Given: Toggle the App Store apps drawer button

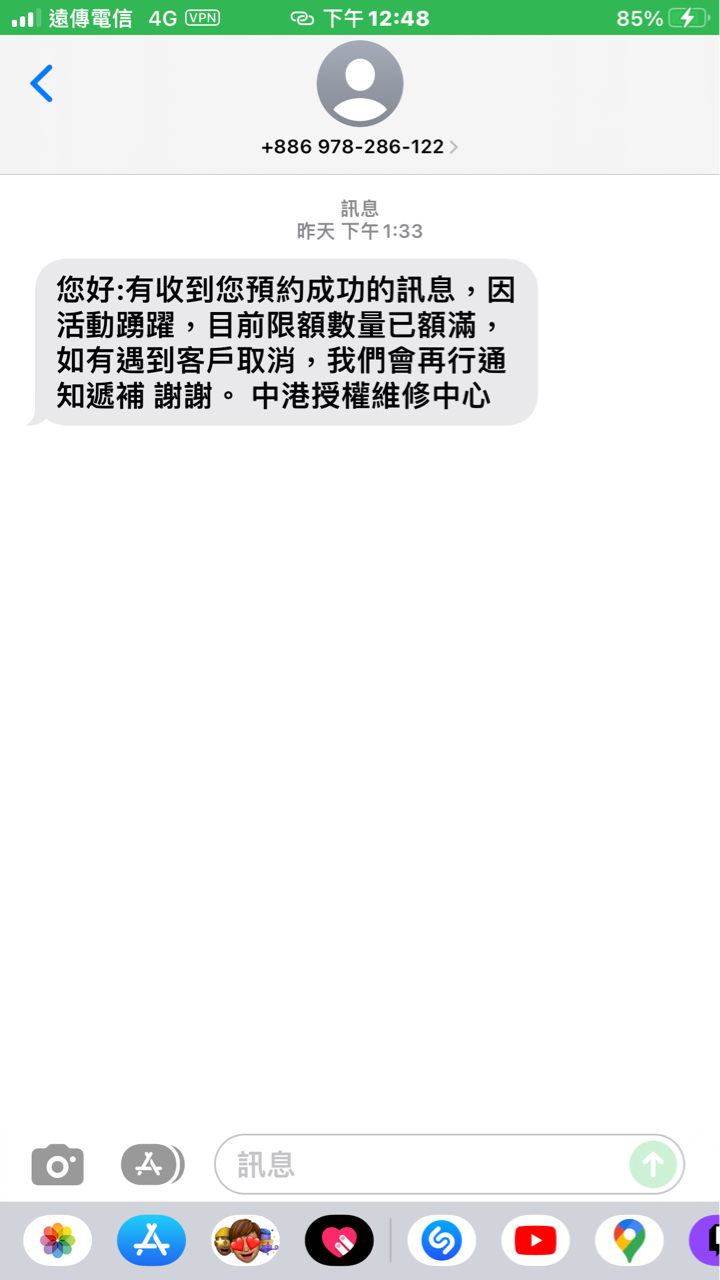Looking at the screenshot, I should [x=152, y=1164].
